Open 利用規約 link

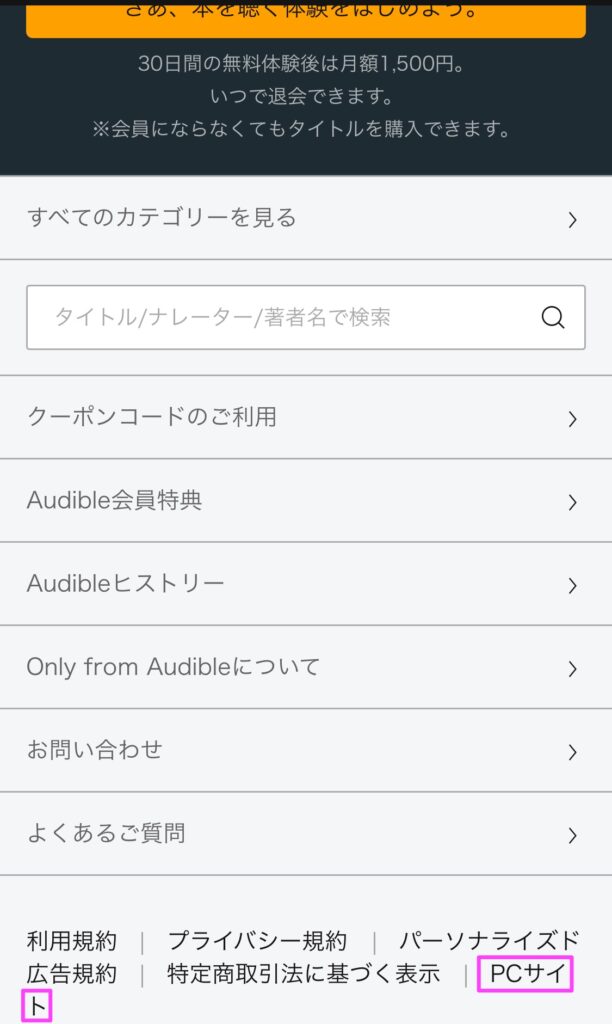pos(72,941)
